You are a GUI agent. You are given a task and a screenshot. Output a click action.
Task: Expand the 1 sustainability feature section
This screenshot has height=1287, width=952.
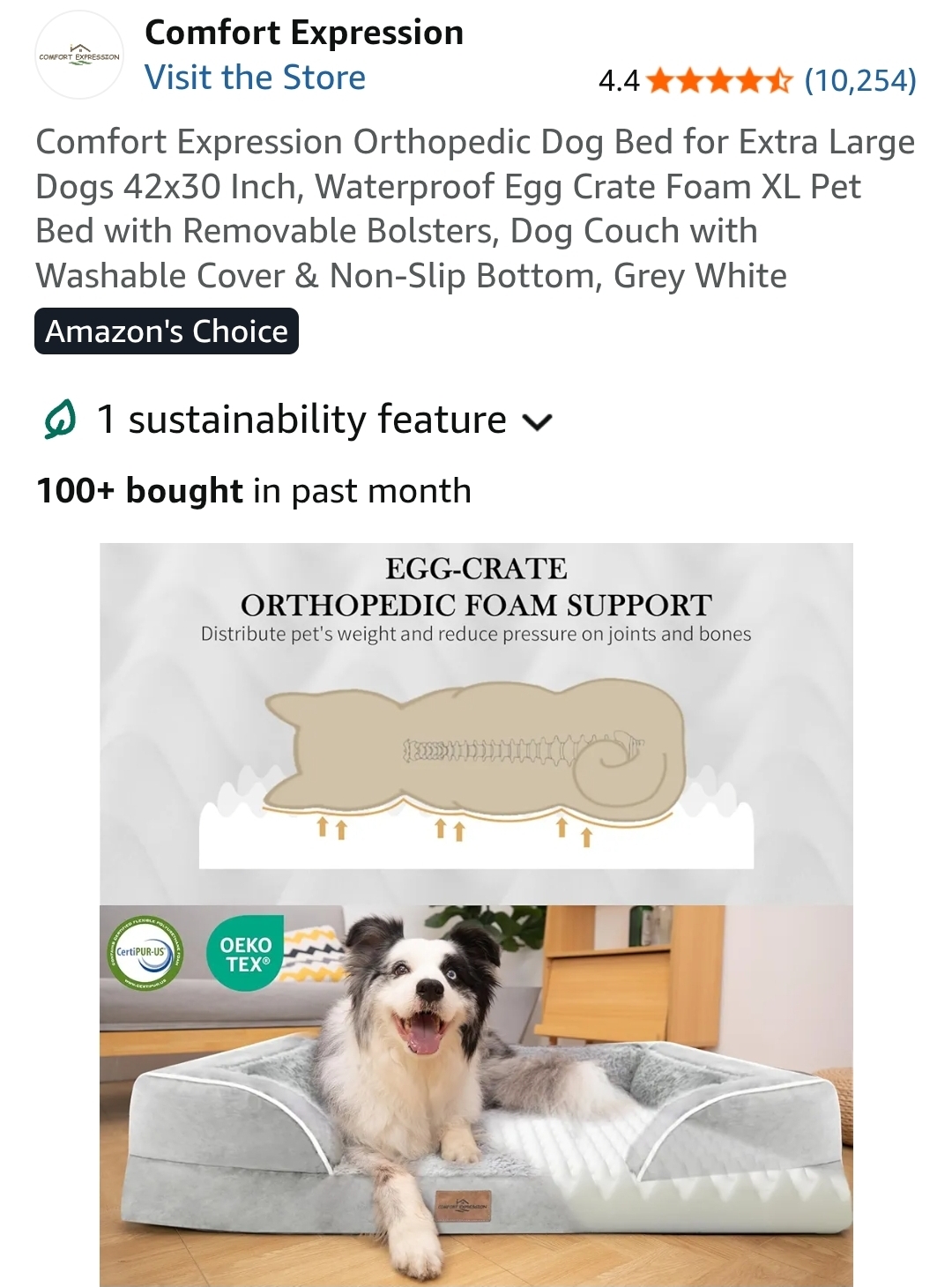tap(300, 420)
